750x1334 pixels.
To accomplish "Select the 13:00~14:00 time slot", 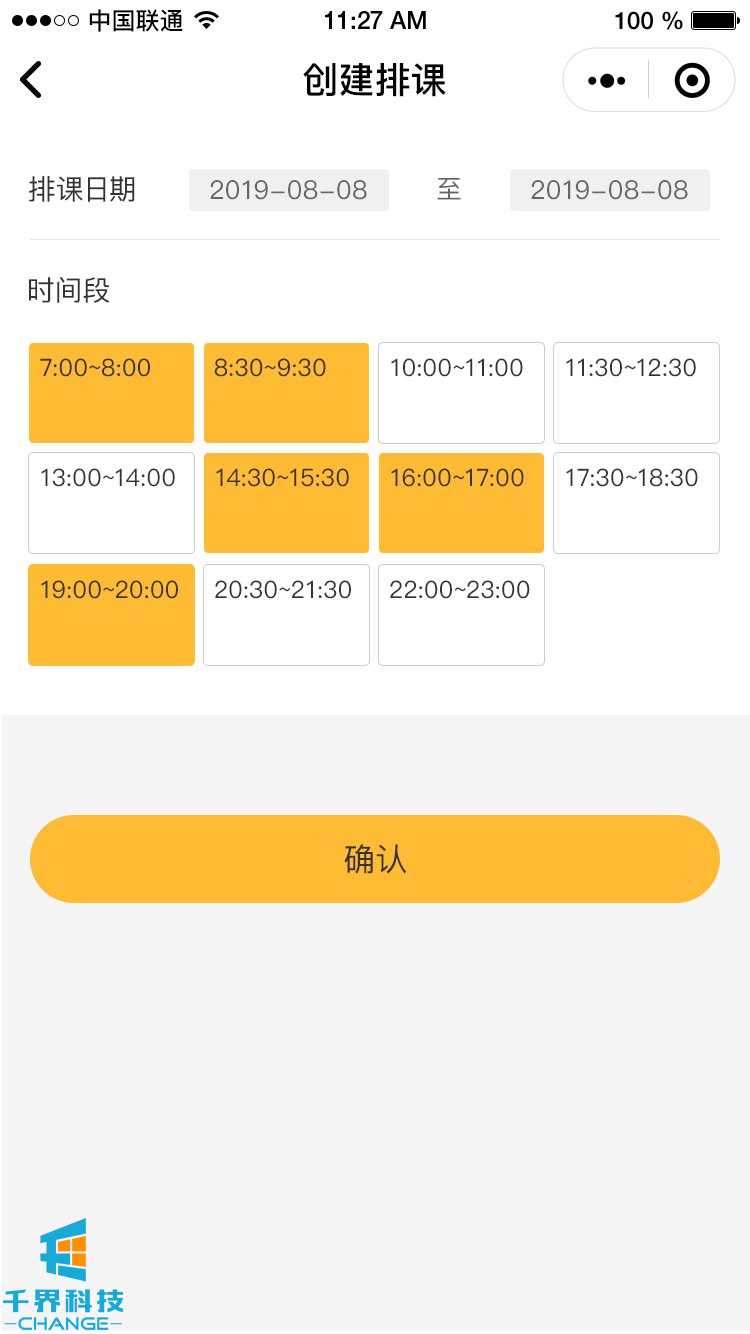I will (x=111, y=503).
